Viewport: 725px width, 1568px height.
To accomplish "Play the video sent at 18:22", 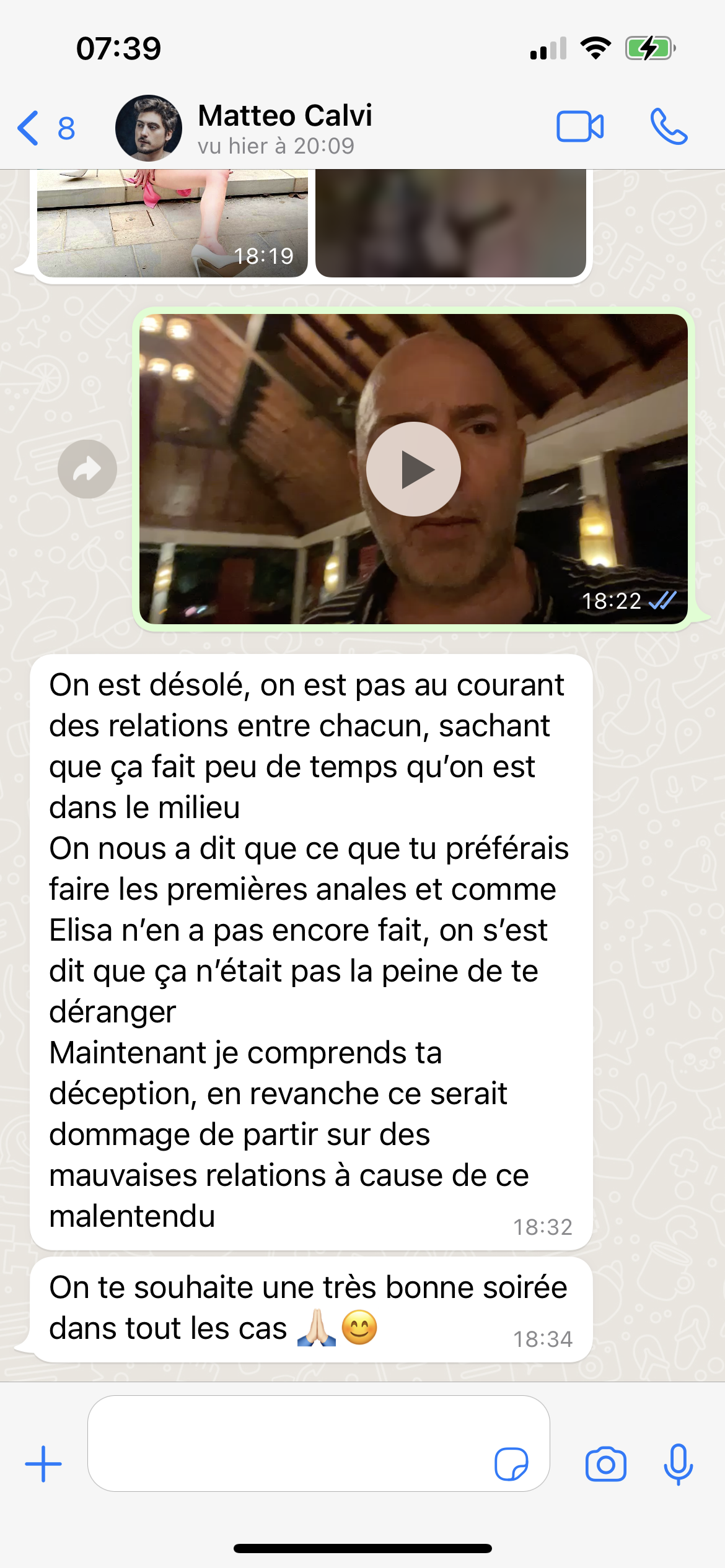I will pos(413,469).
